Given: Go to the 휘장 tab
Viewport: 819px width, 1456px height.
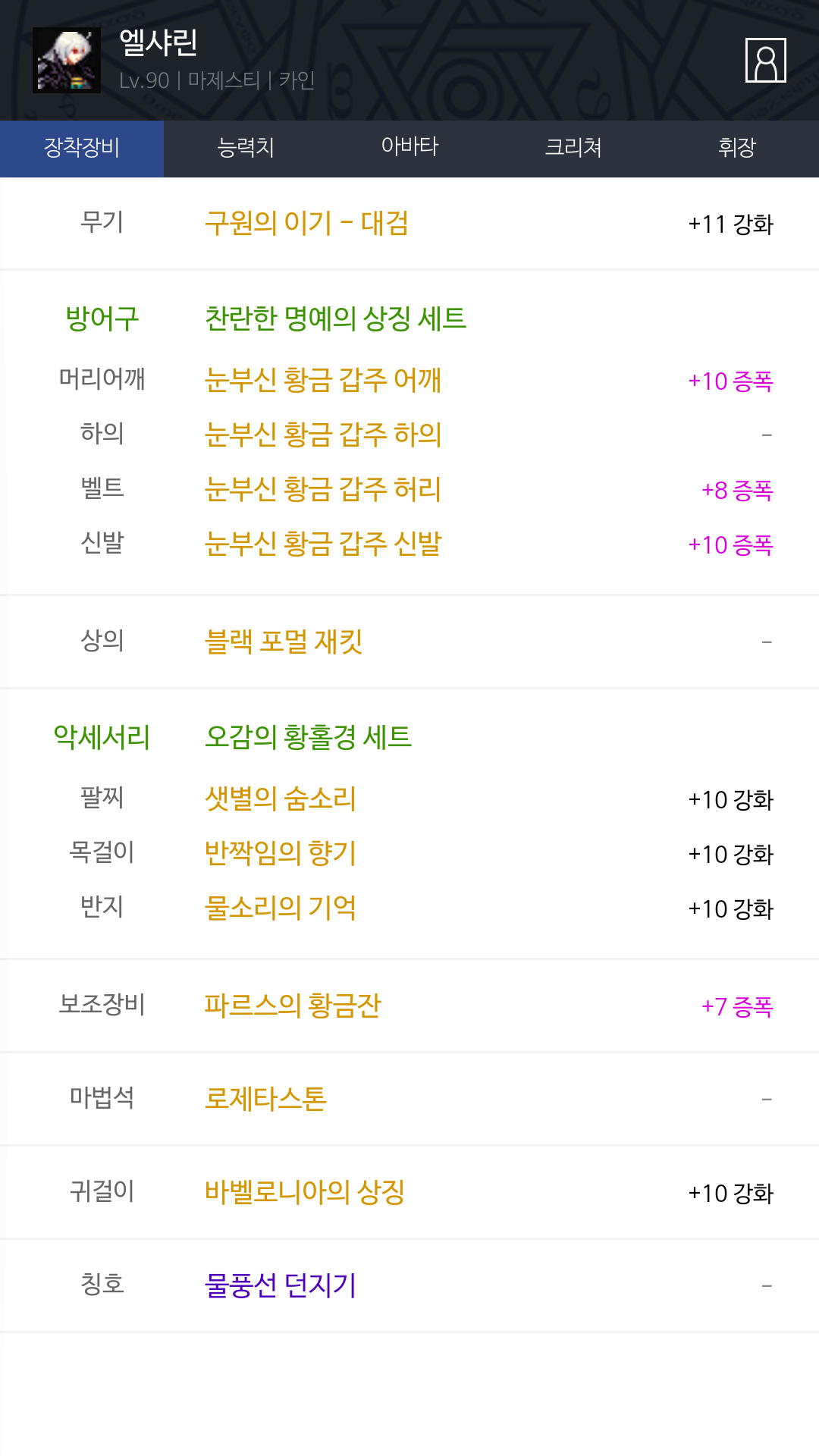Looking at the screenshot, I should pos(737,149).
